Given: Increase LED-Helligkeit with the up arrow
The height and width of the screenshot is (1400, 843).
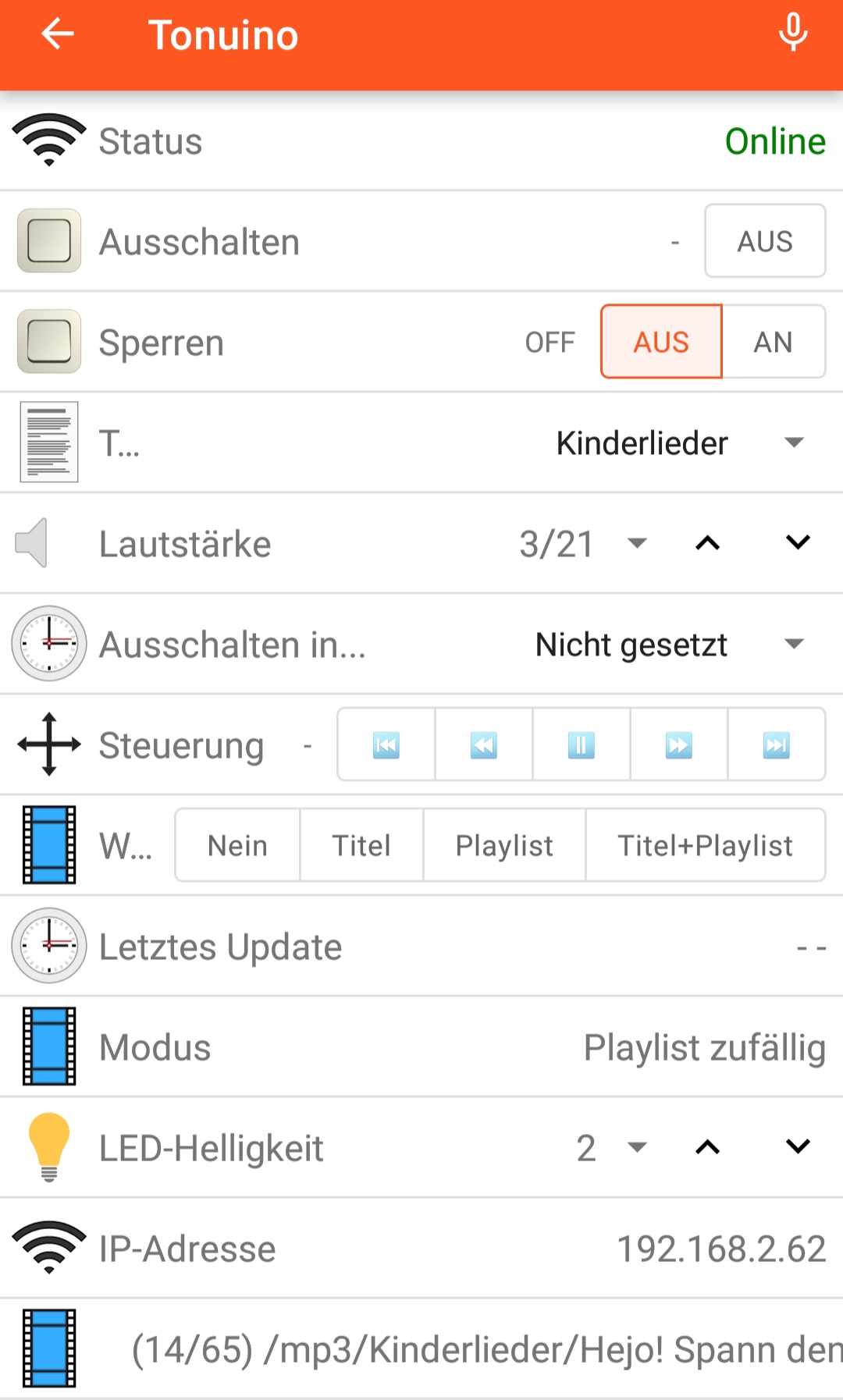Looking at the screenshot, I should click(x=708, y=1148).
